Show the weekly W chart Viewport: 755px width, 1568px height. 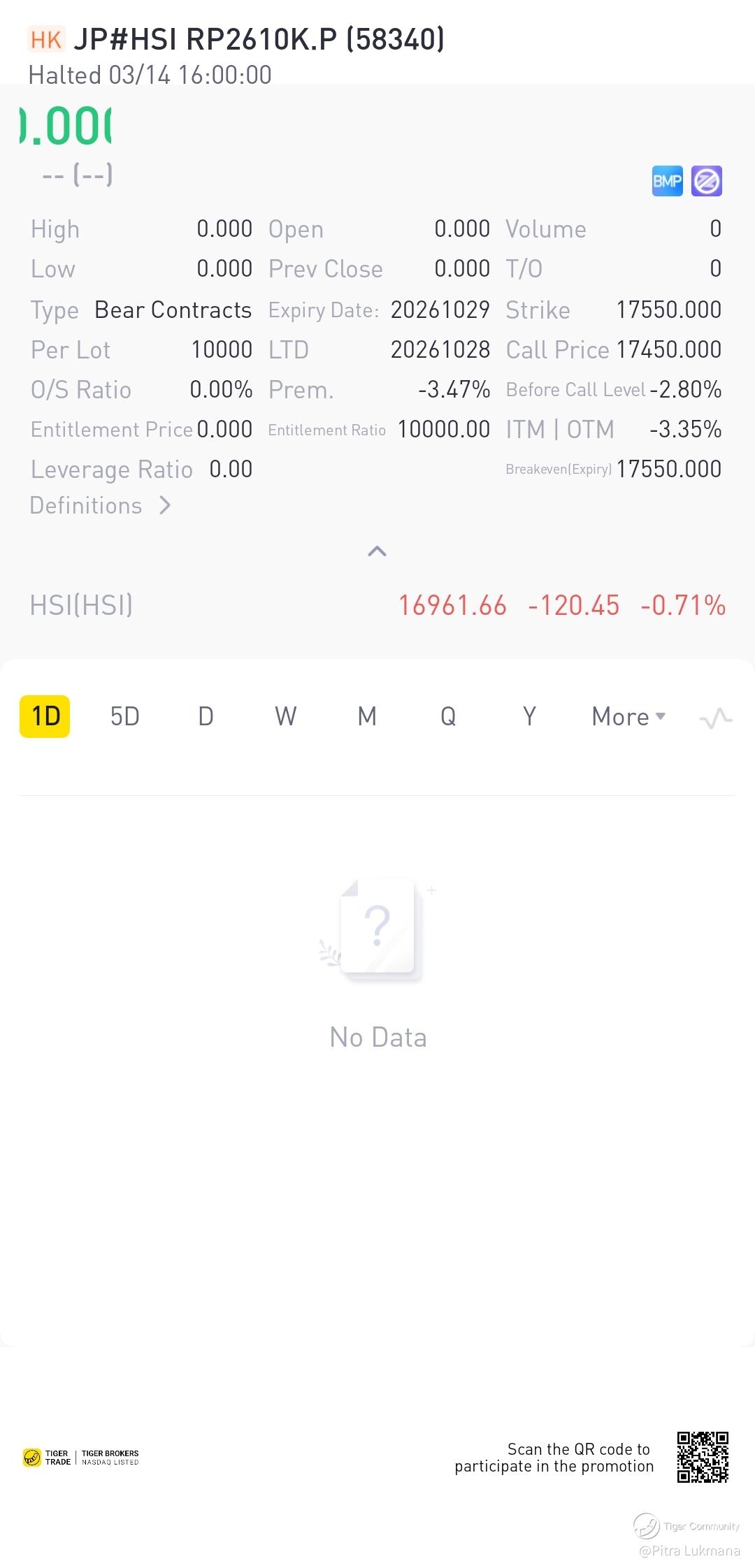click(x=286, y=716)
